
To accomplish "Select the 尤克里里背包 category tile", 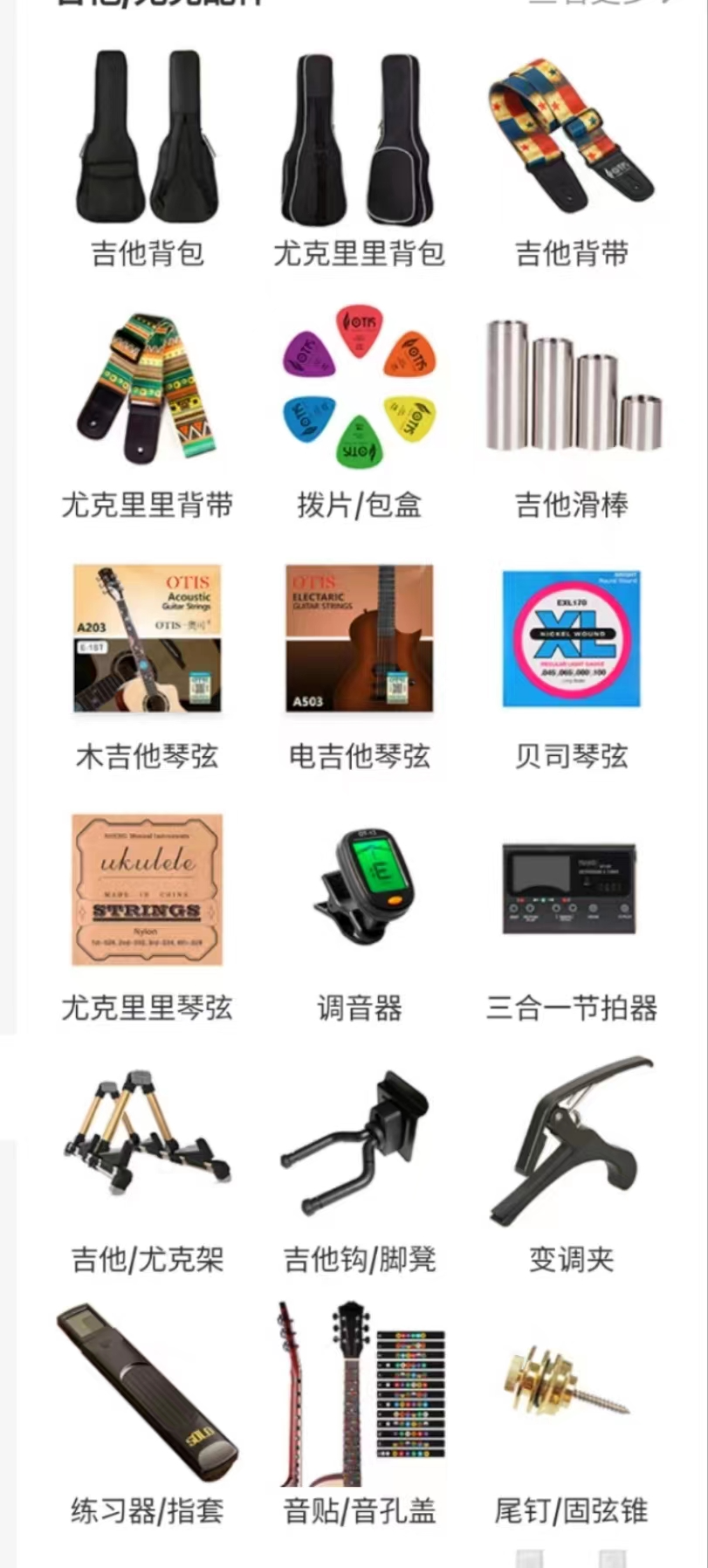I will pyautogui.click(x=359, y=157).
